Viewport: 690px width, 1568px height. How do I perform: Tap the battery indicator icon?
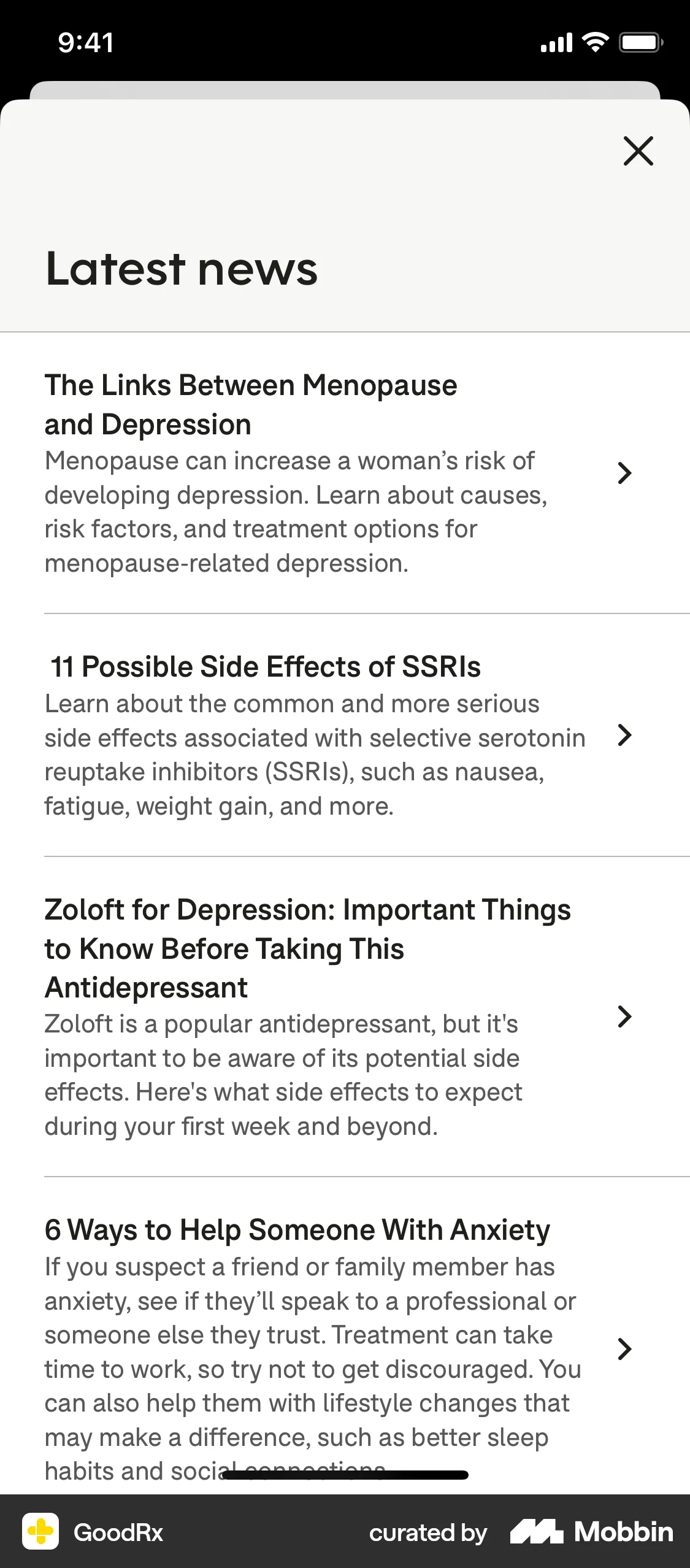click(640, 42)
